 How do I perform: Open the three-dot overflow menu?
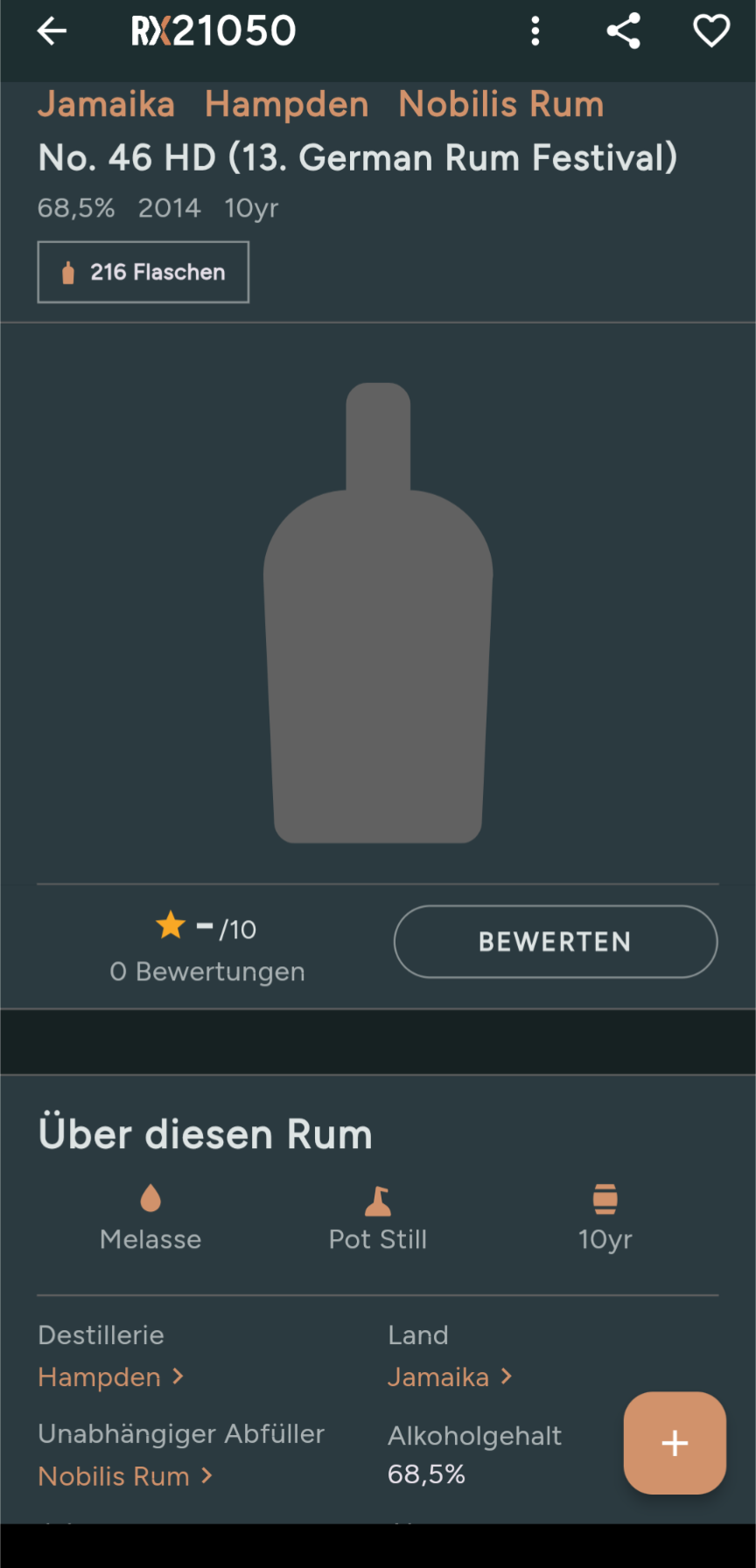[535, 31]
